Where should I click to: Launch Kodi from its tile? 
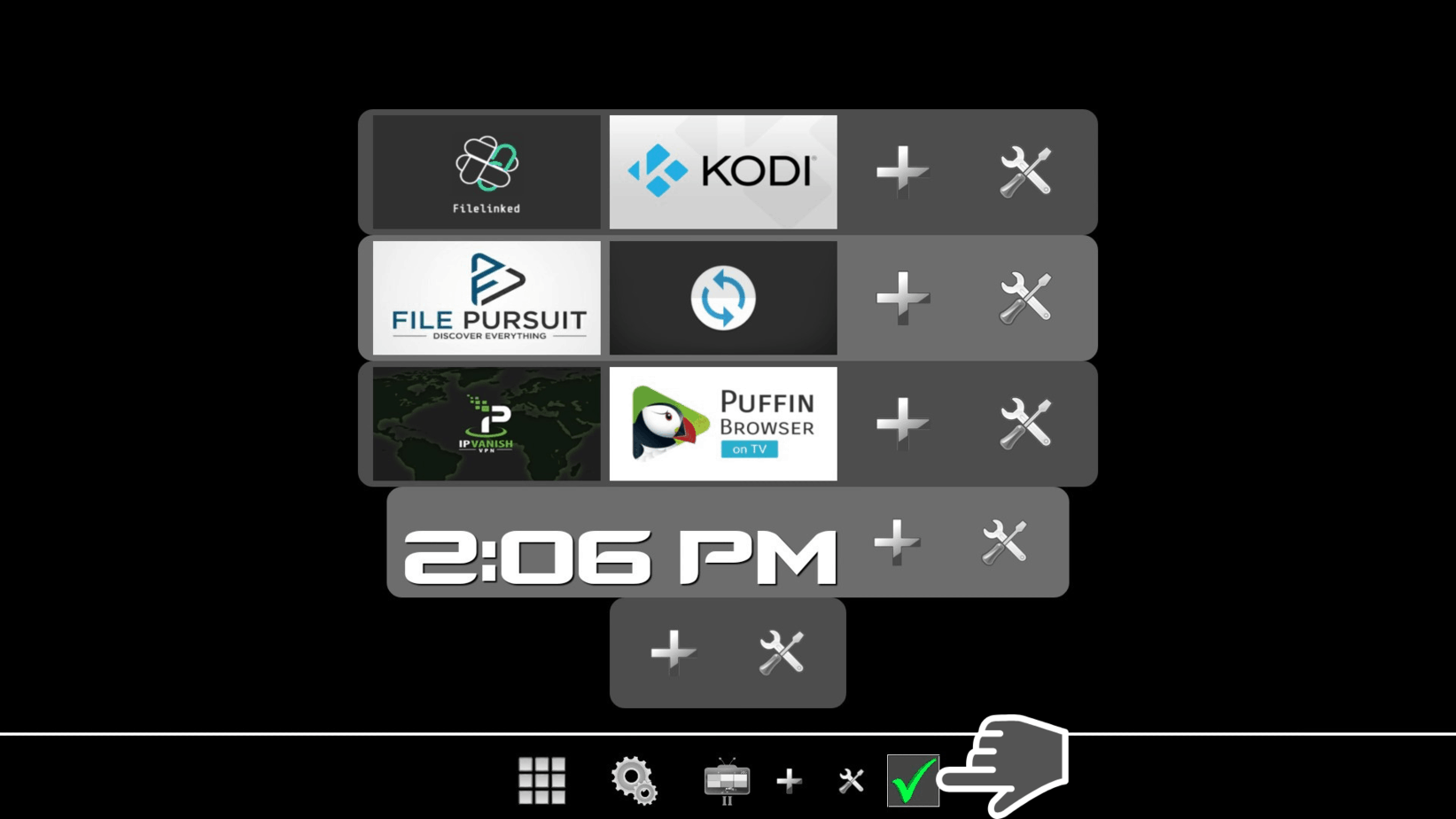723,172
